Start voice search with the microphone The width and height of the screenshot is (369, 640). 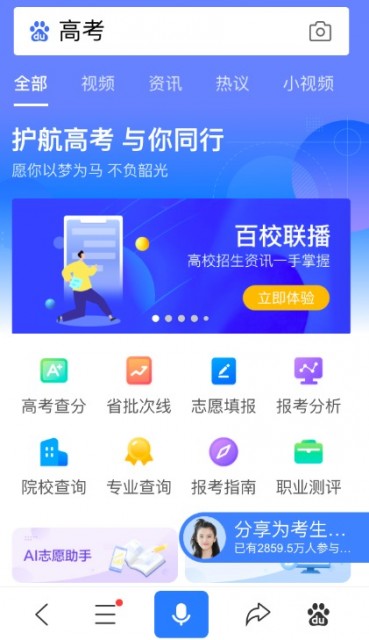(181, 614)
